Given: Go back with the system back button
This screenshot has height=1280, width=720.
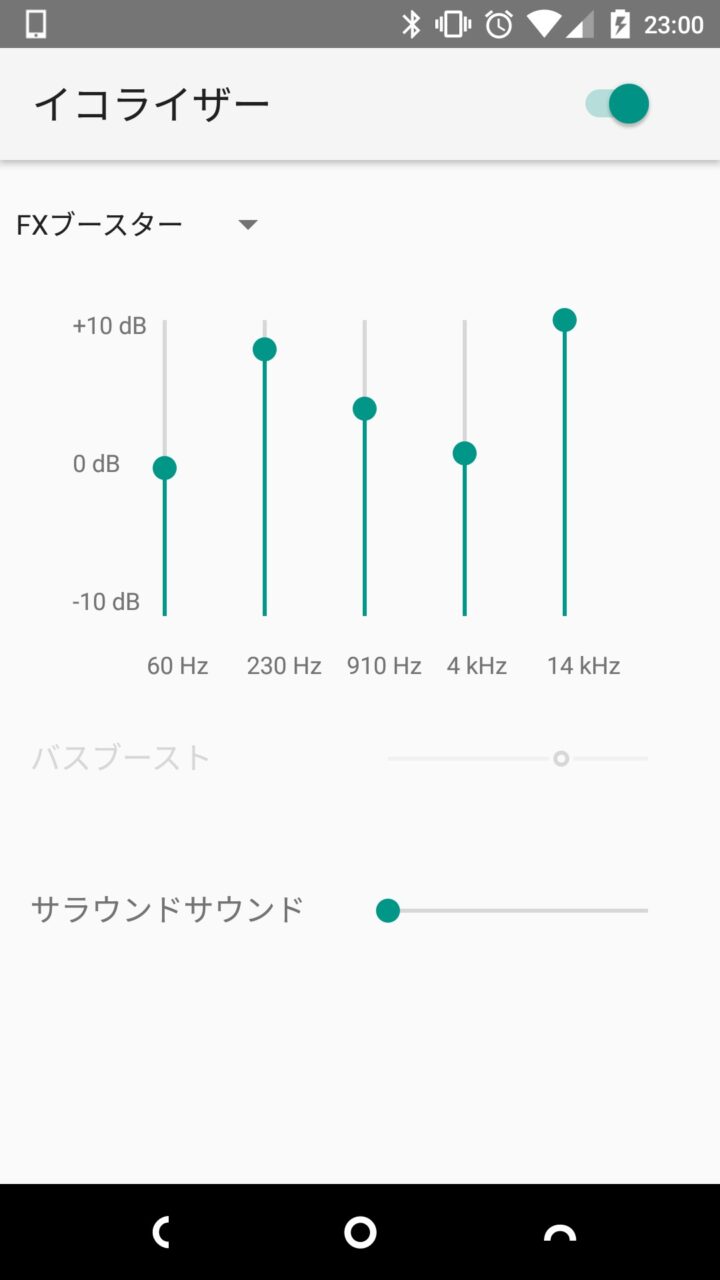Looking at the screenshot, I should (160, 1233).
